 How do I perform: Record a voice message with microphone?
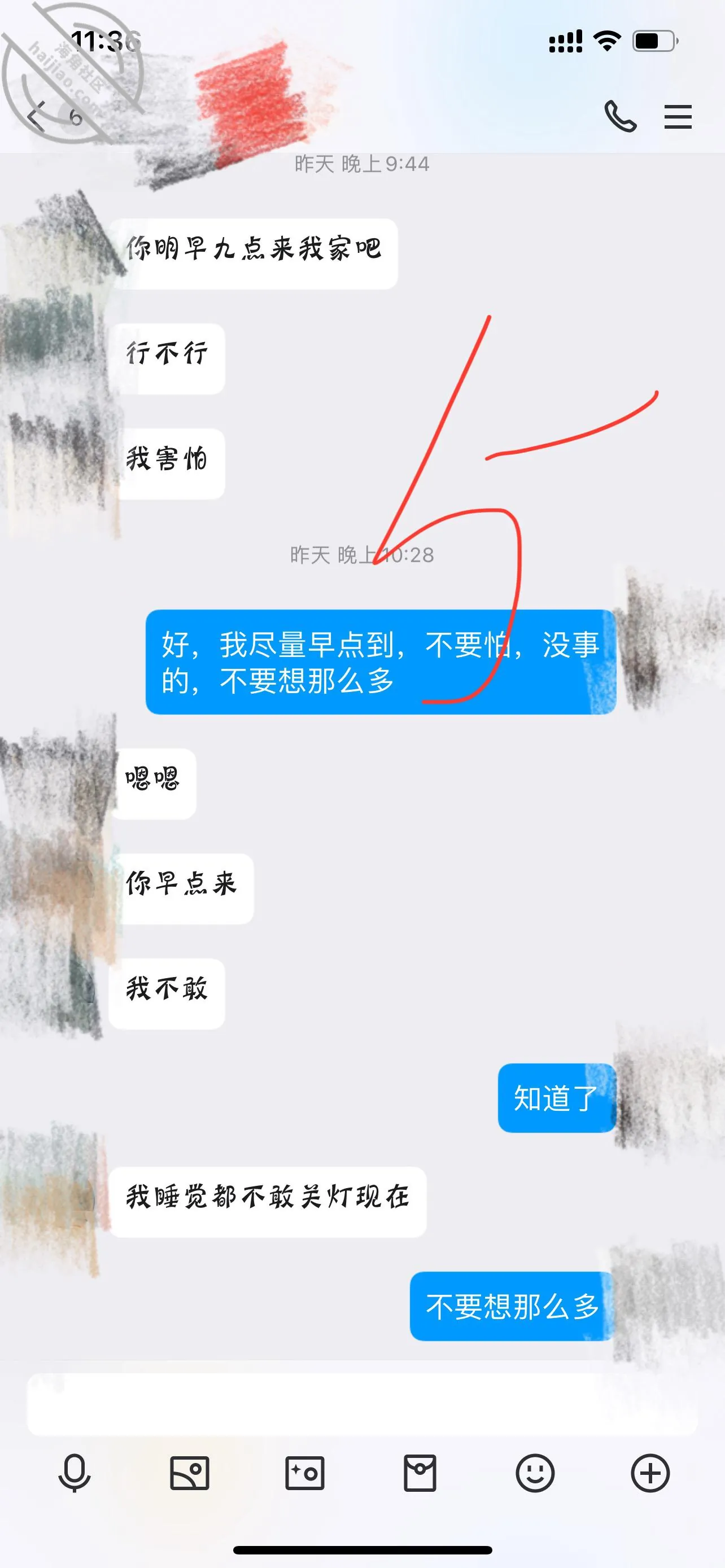[75, 1474]
